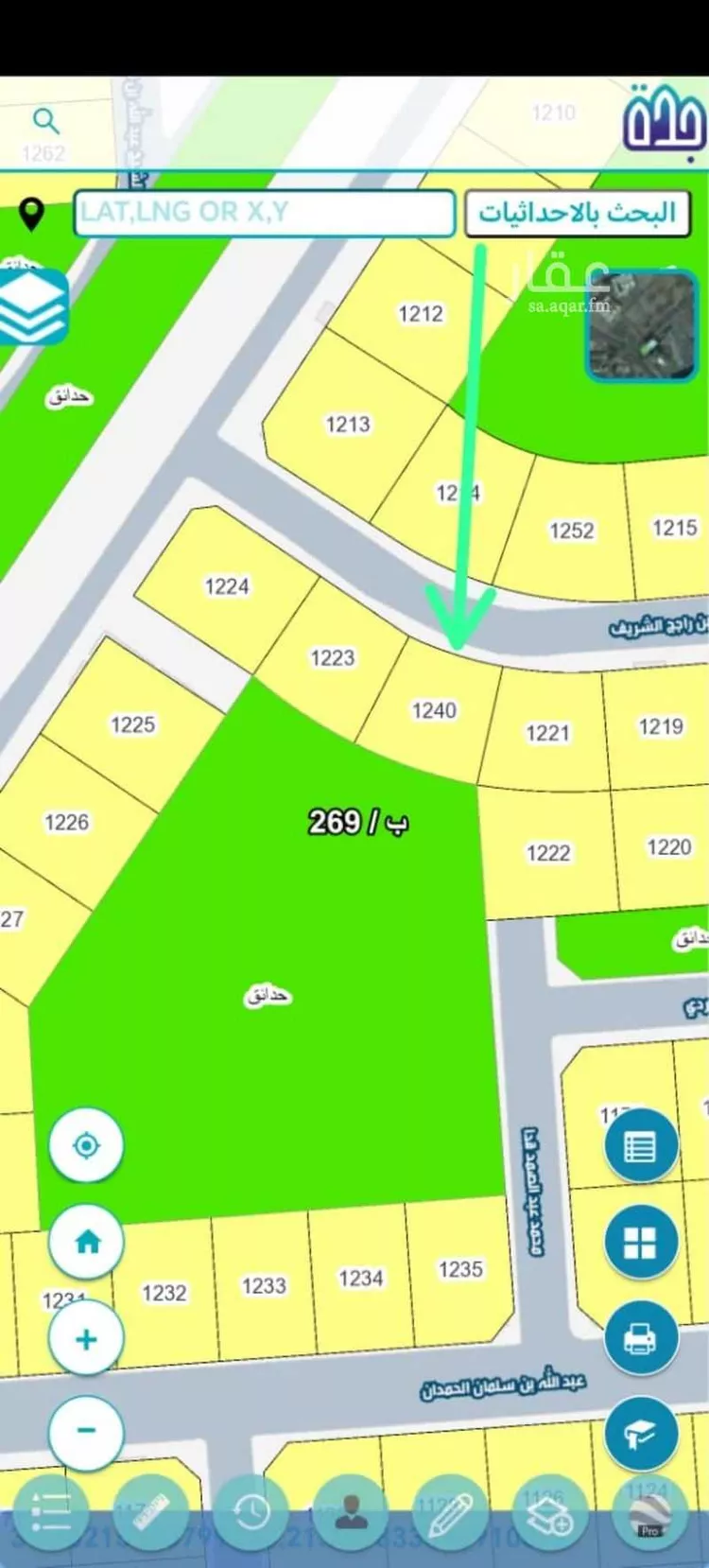
Task: Open the user profile tool
Action: 352,1511
